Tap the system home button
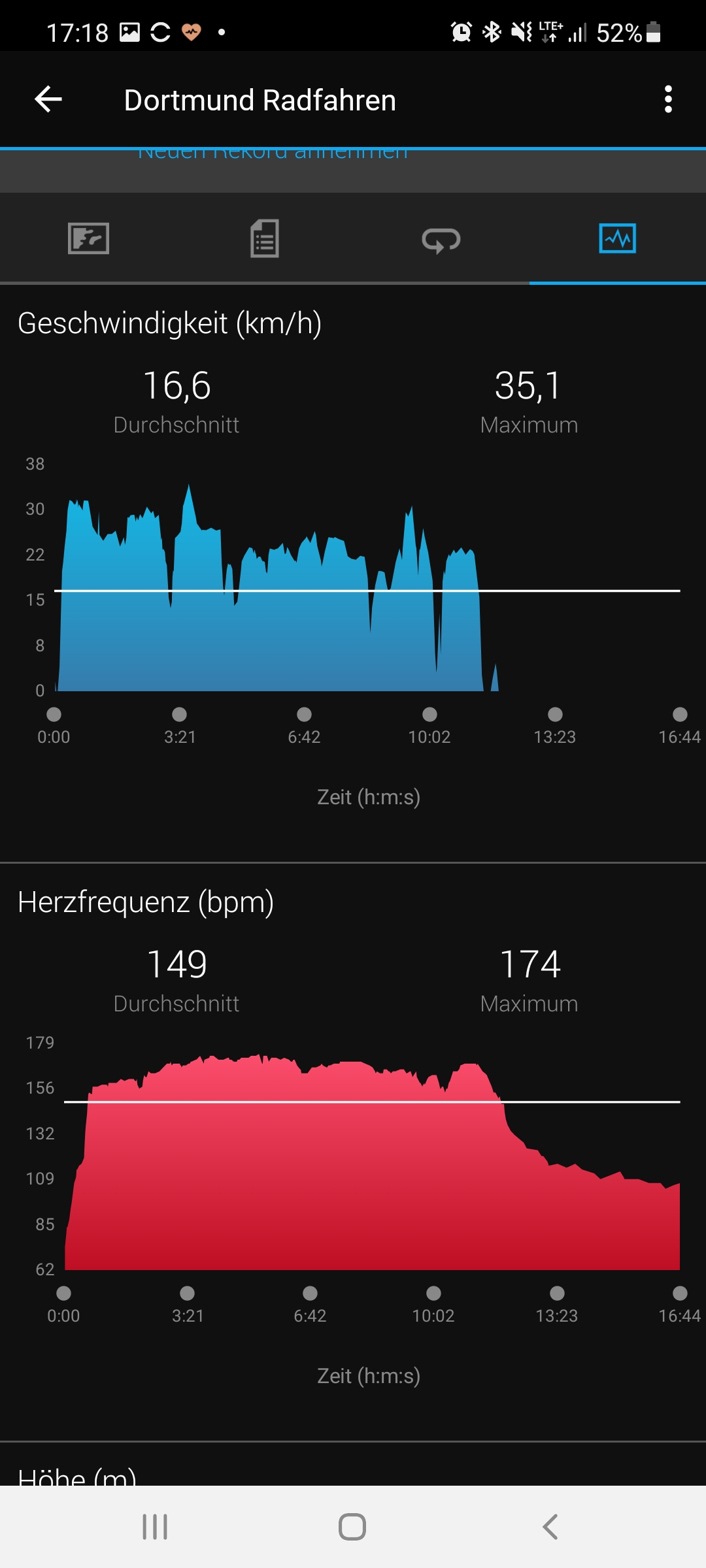This screenshot has height=1568, width=706. [x=352, y=1527]
